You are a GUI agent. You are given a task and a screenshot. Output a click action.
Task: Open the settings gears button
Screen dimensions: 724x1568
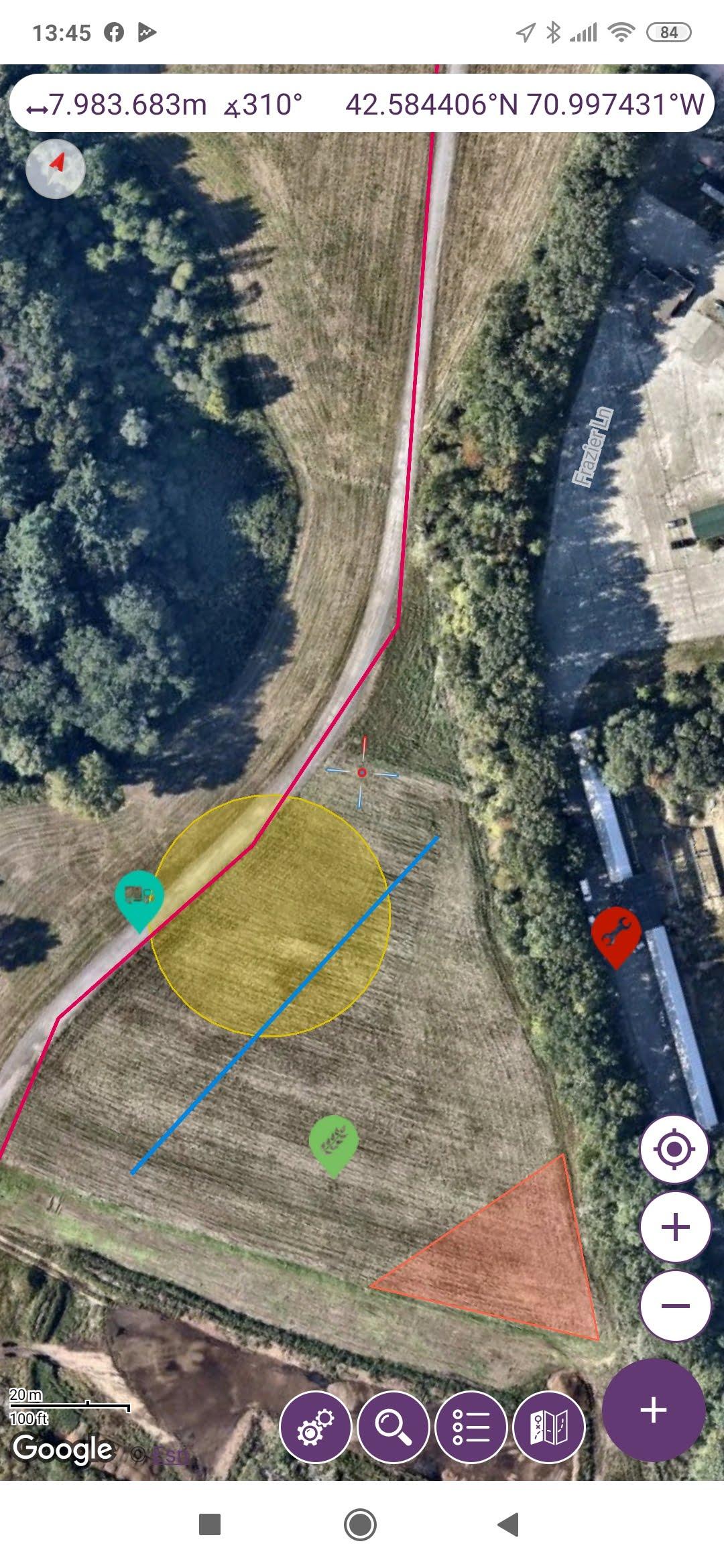[315, 1427]
